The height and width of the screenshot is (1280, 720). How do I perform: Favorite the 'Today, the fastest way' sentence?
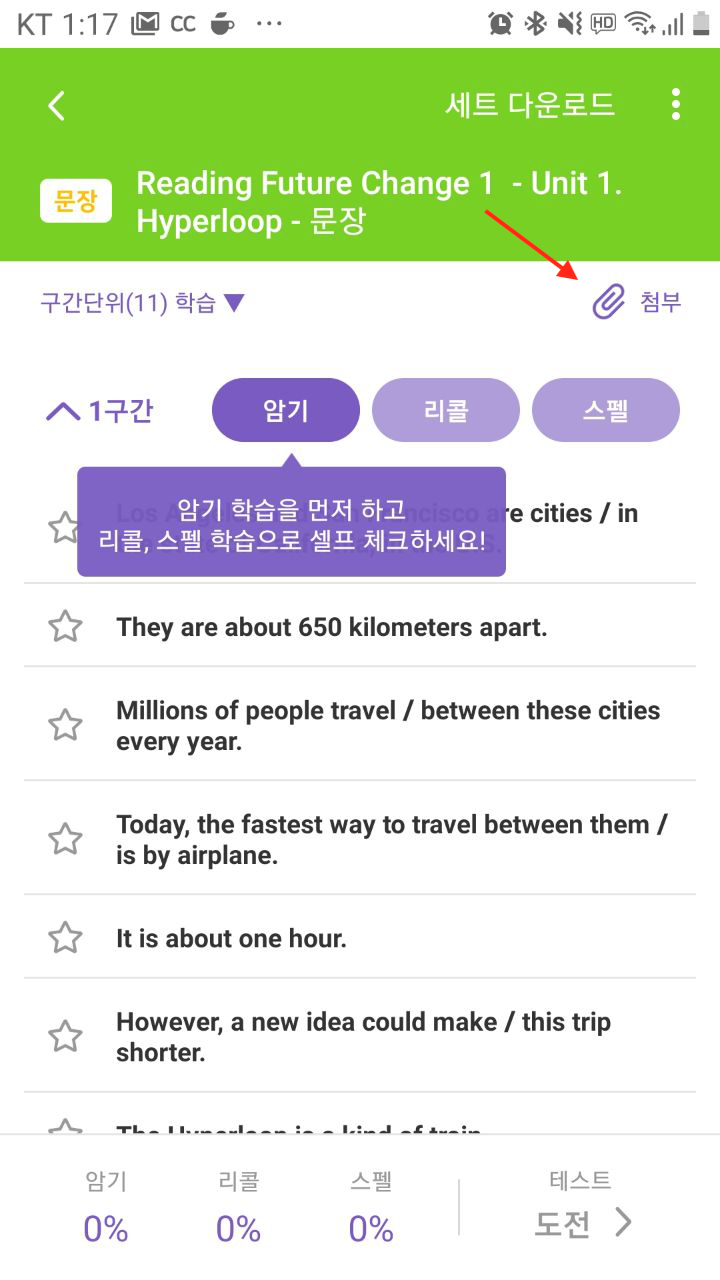click(x=65, y=839)
